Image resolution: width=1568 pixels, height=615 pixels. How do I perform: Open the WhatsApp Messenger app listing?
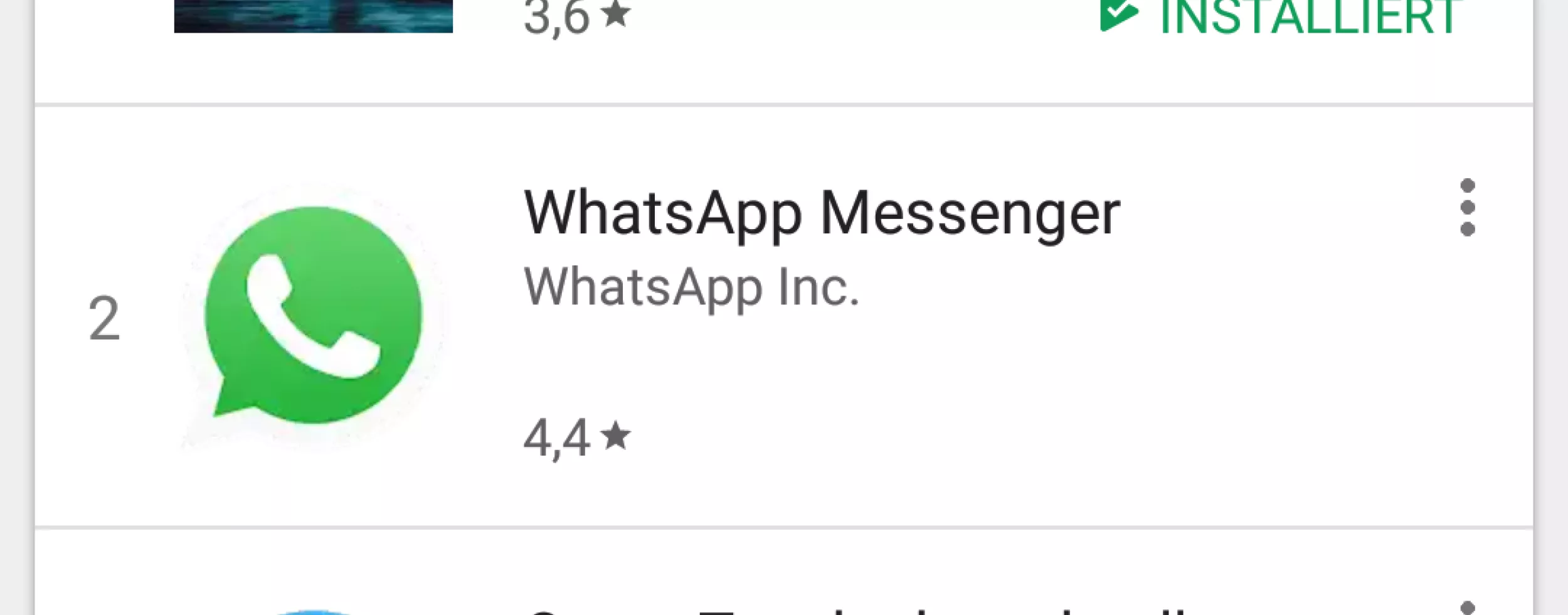pyautogui.click(x=821, y=213)
